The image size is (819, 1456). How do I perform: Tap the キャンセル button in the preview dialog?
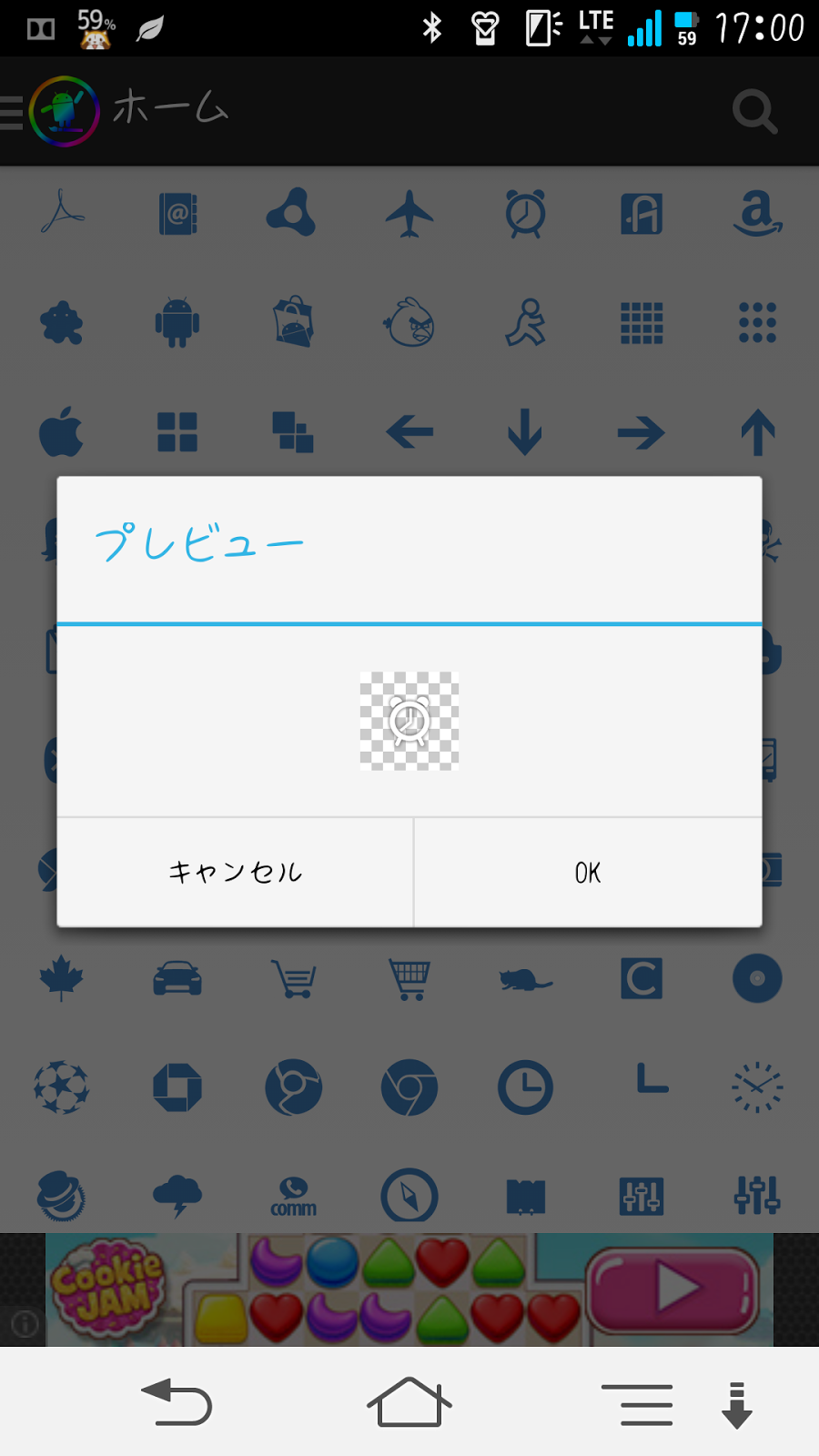click(x=235, y=873)
